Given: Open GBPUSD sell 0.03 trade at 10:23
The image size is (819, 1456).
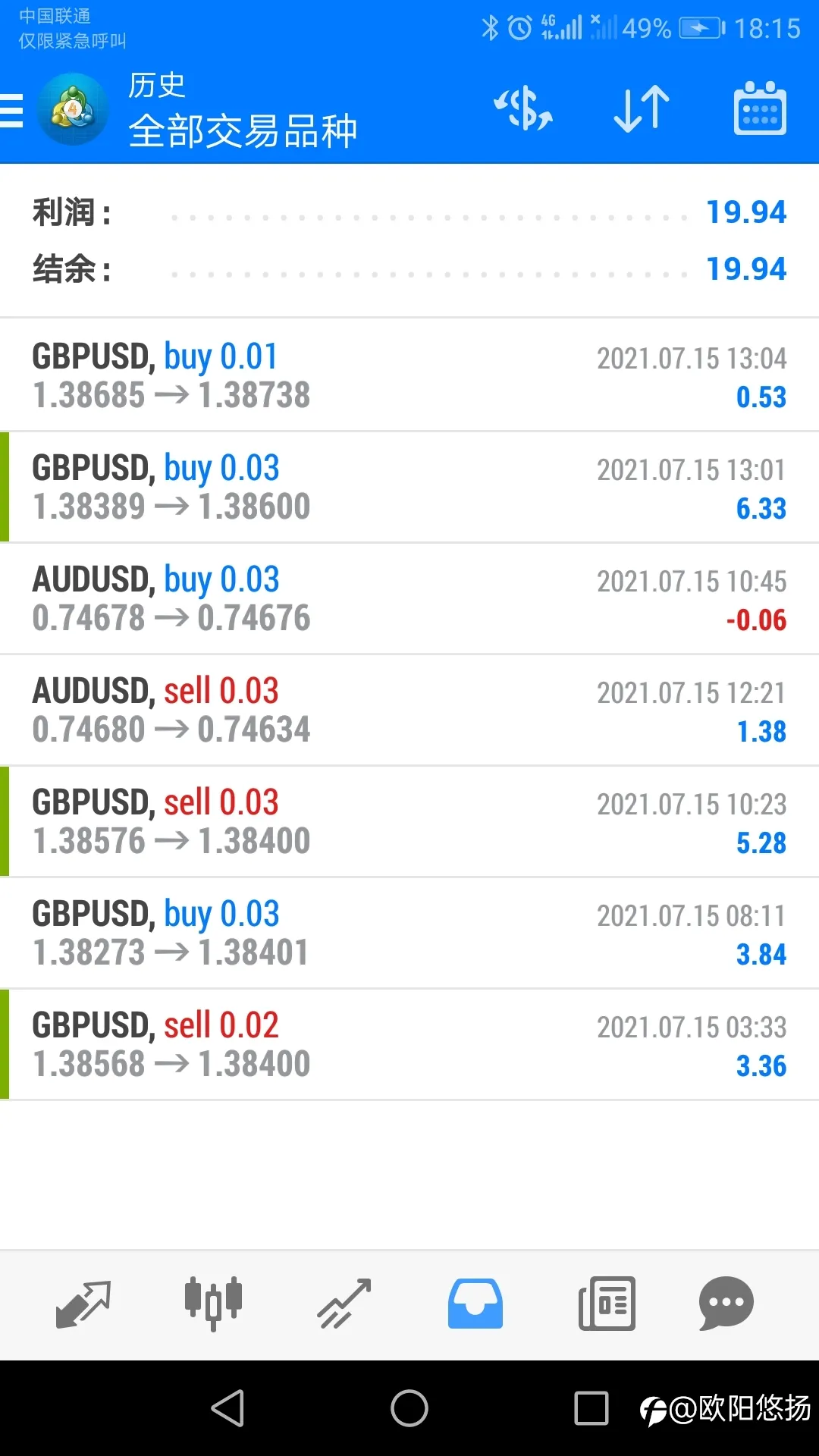Looking at the screenshot, I should [x=409, y=821].
